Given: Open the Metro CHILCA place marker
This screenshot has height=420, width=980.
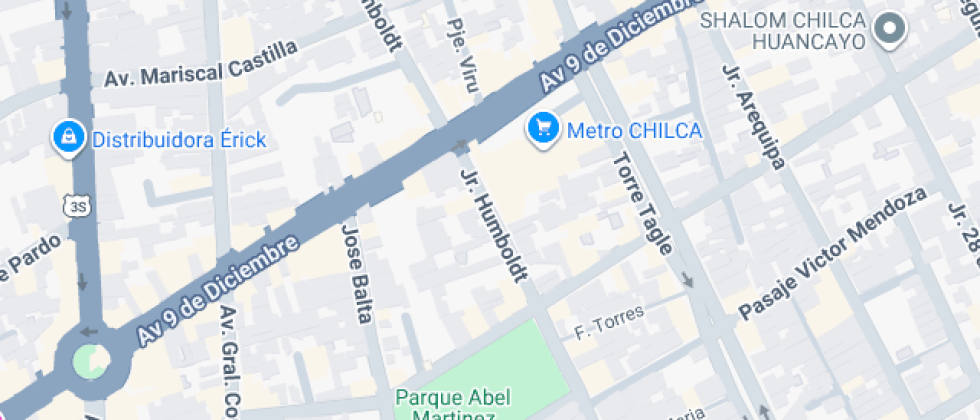Looking at the screenshot, I should click(x=543, y=128).
